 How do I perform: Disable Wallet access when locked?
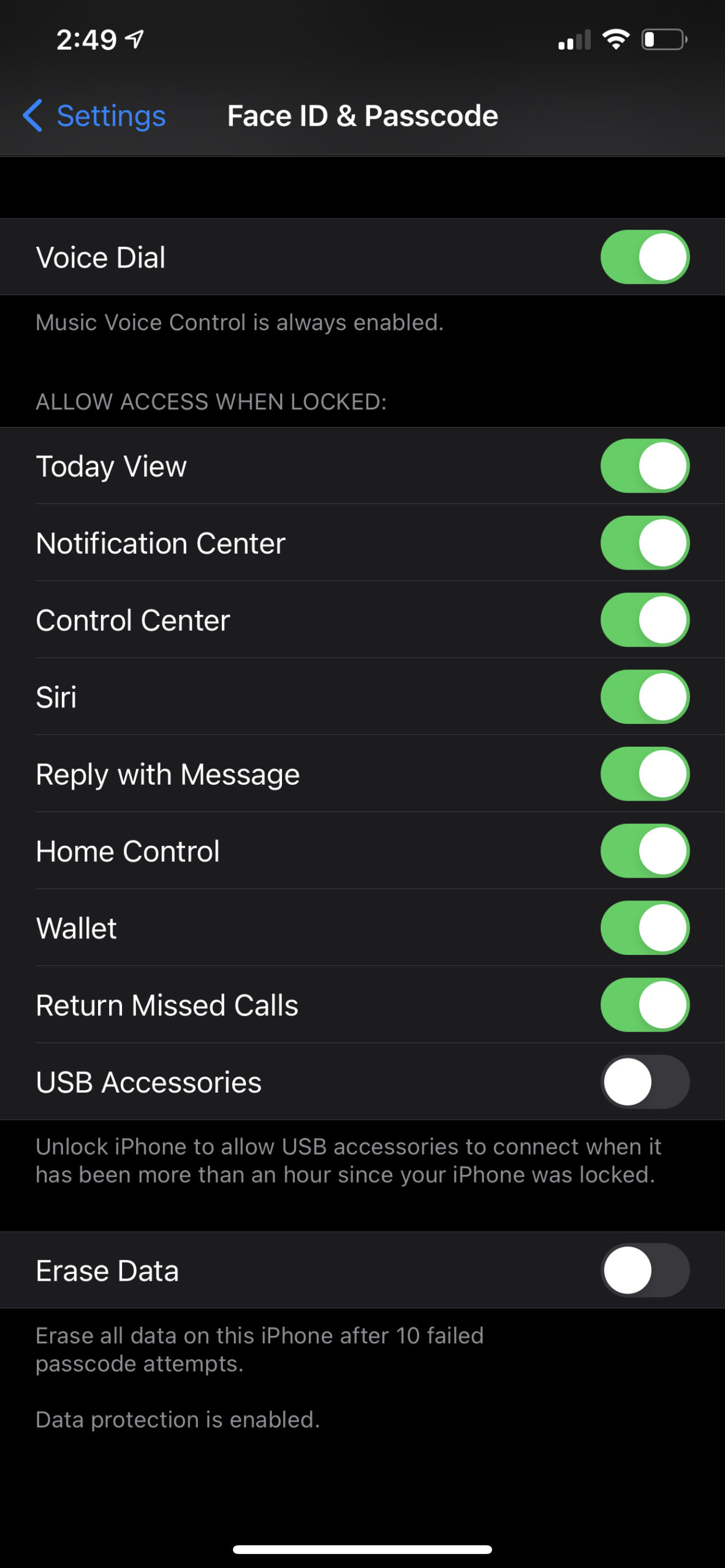(x=645, y=928)
